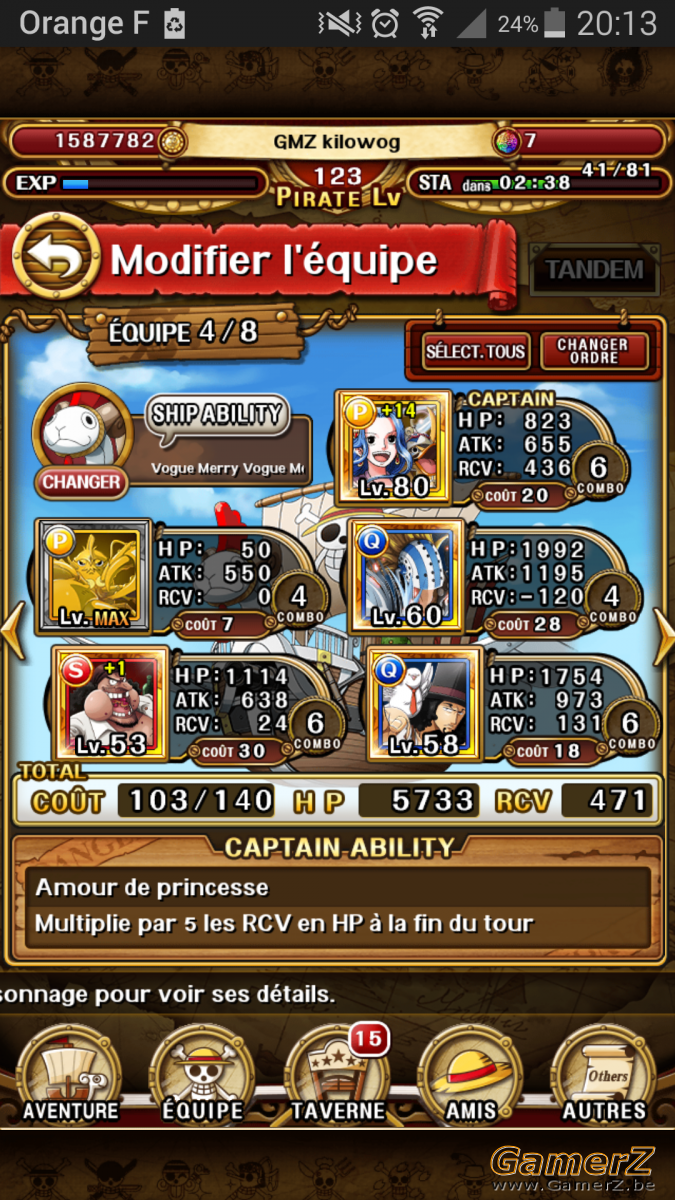Select the Lv.60 character slot
Viewport: 675px width, 1200px height.
click(407, 575)
